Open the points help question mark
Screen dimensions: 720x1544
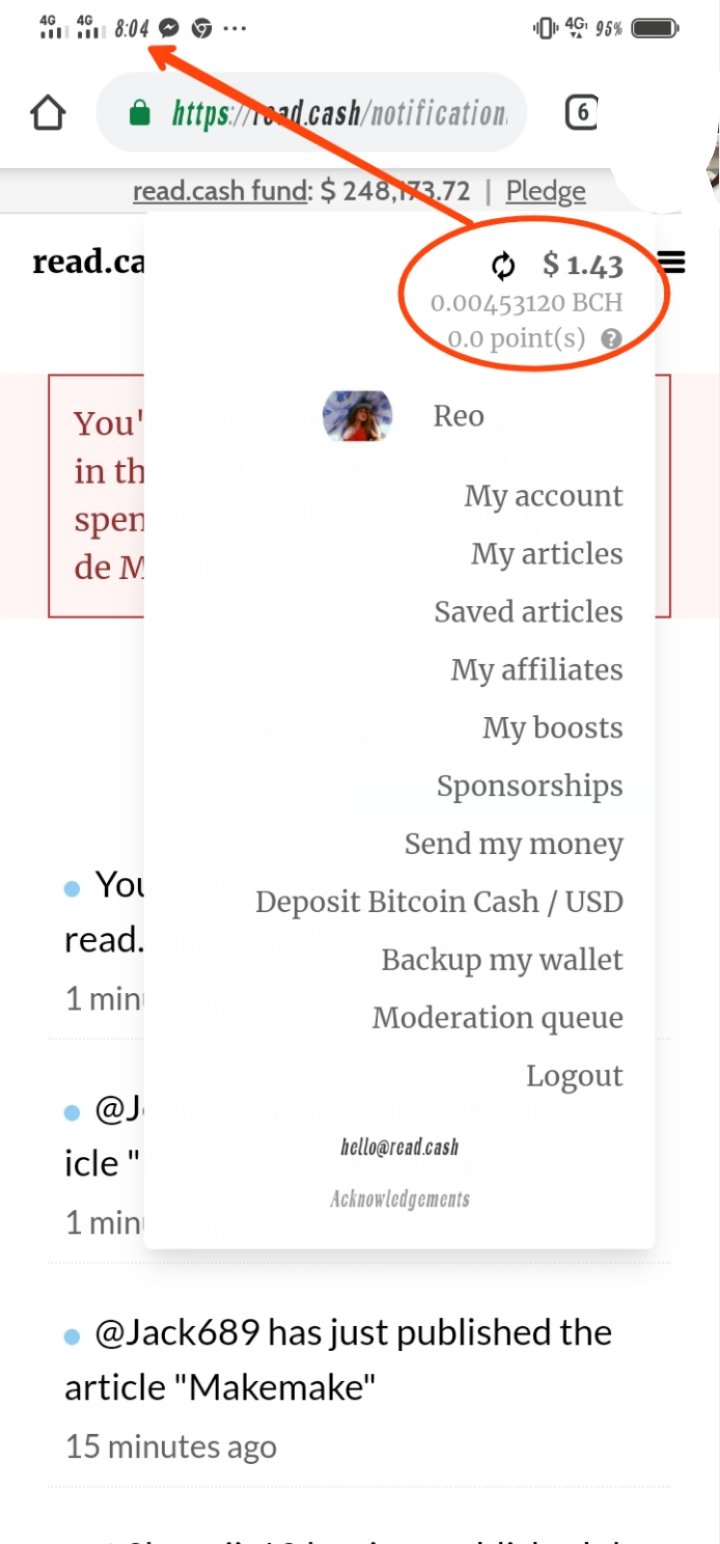[x=612, y=339]
